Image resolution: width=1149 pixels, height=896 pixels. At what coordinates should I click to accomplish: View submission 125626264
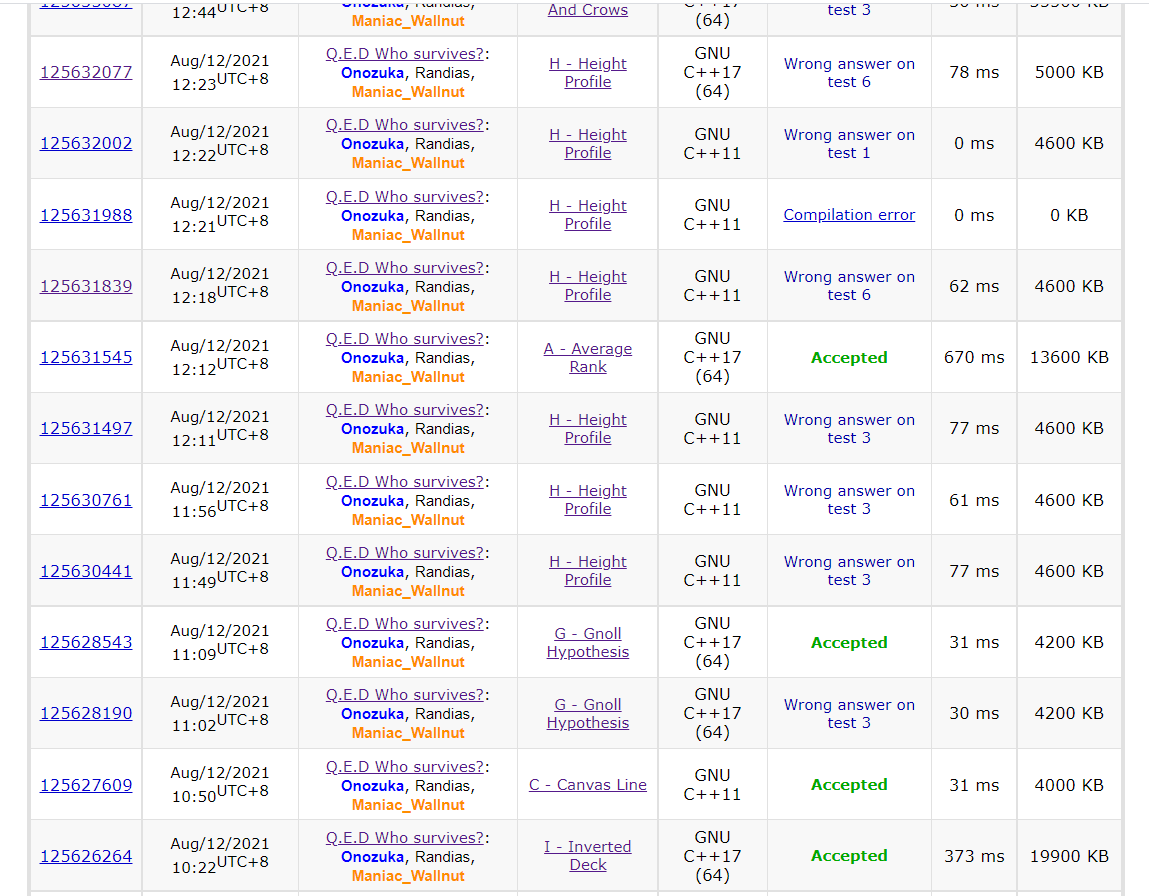(x=86, y=856)
